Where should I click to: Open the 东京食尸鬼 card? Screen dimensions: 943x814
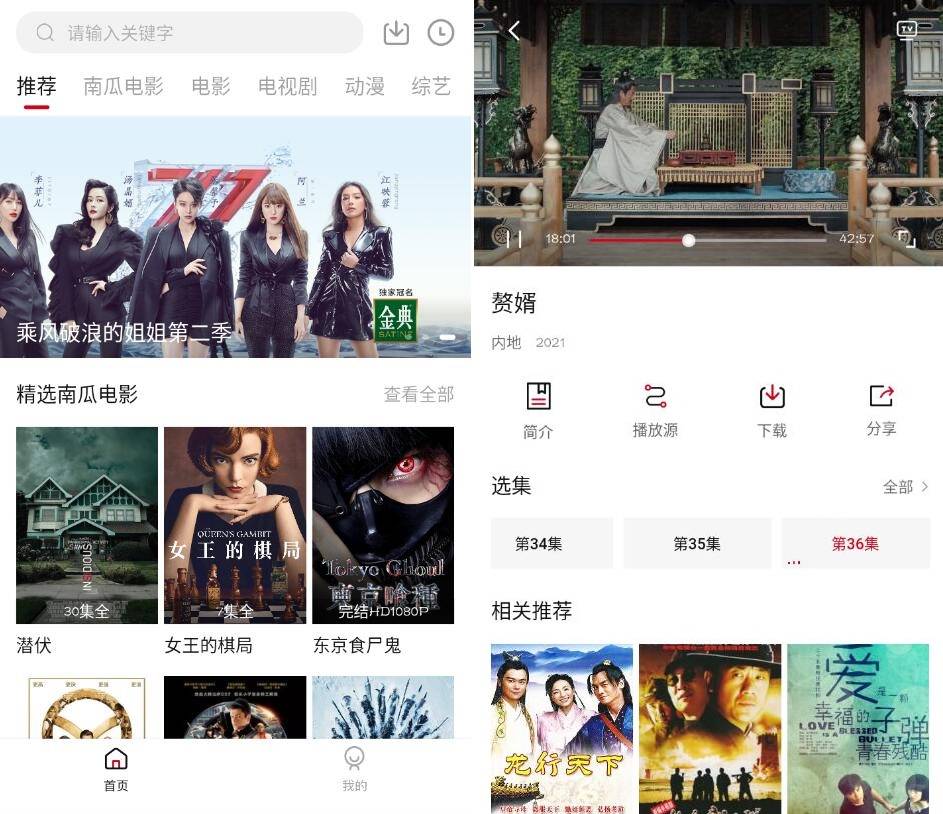383,526
